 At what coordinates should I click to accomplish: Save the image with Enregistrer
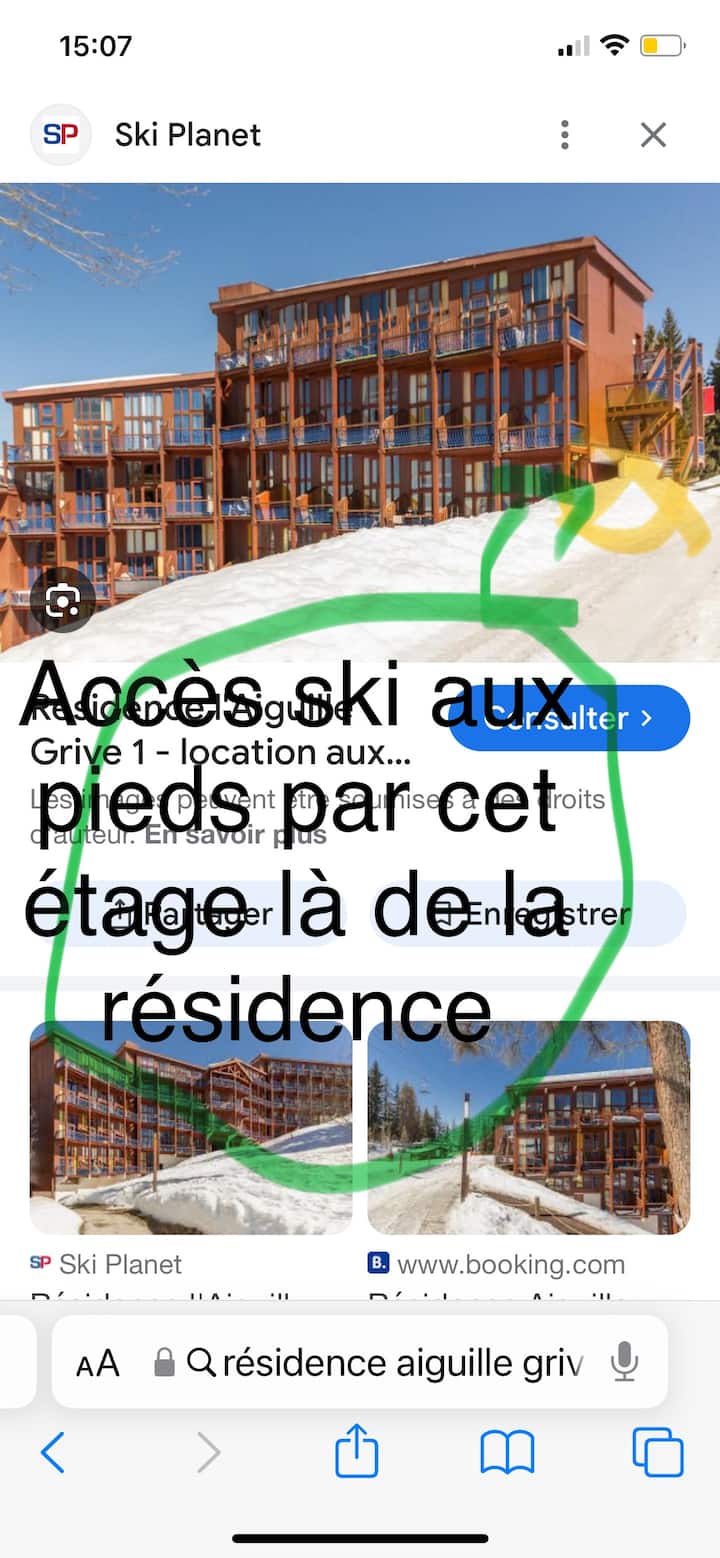point(528,913)
